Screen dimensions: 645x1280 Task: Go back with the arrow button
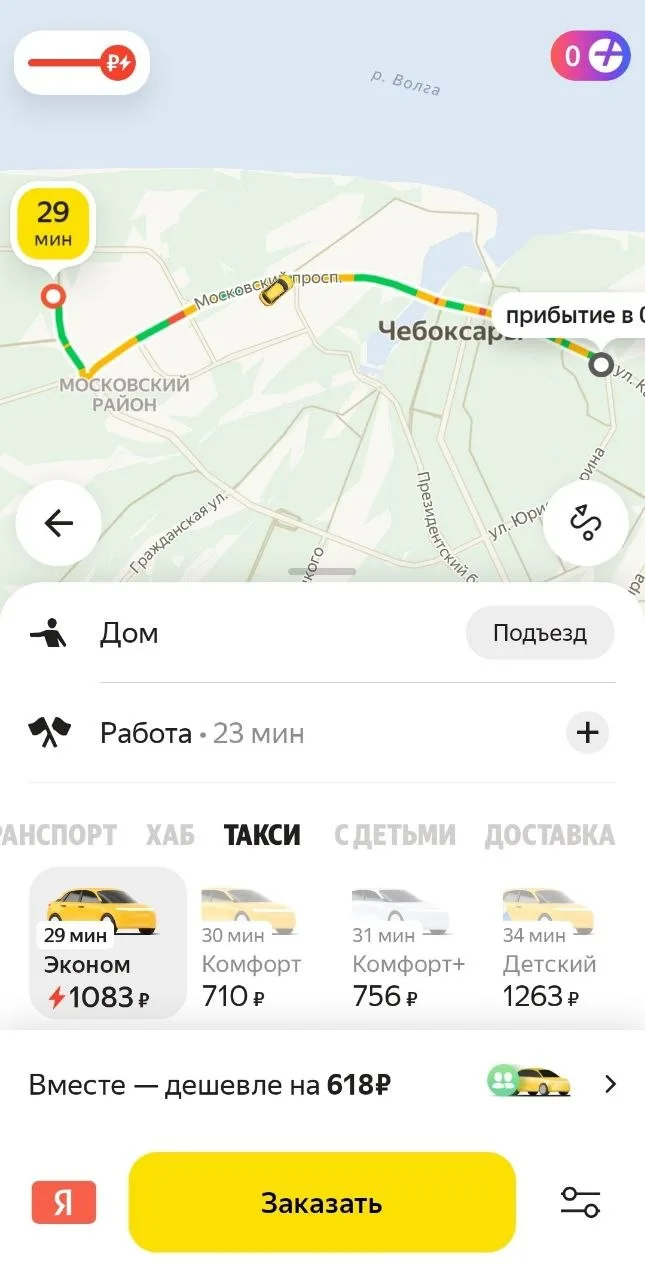[x=58, y=524]
